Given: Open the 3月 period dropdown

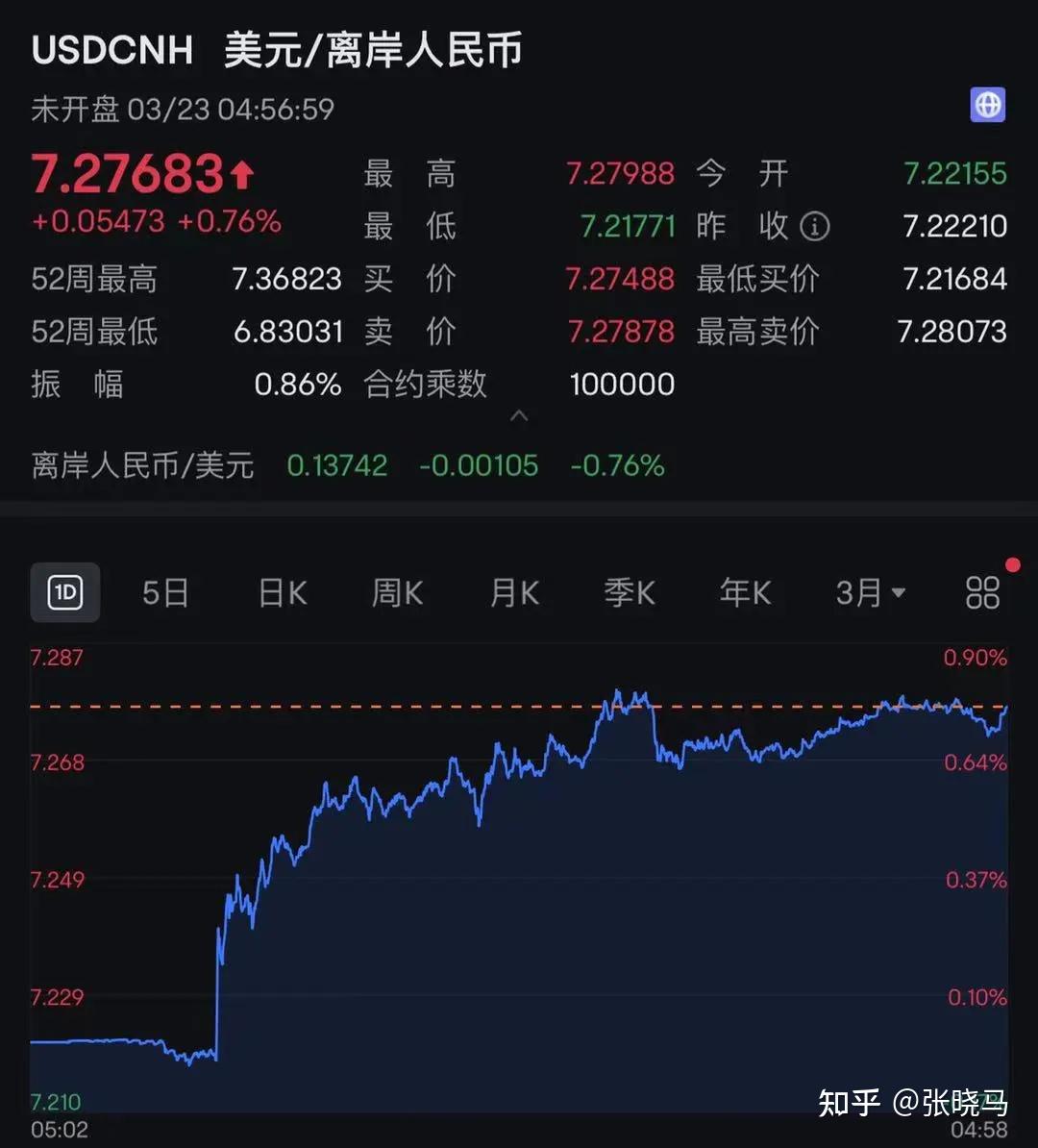Looking at the screenshot, I should pos(868,593).
